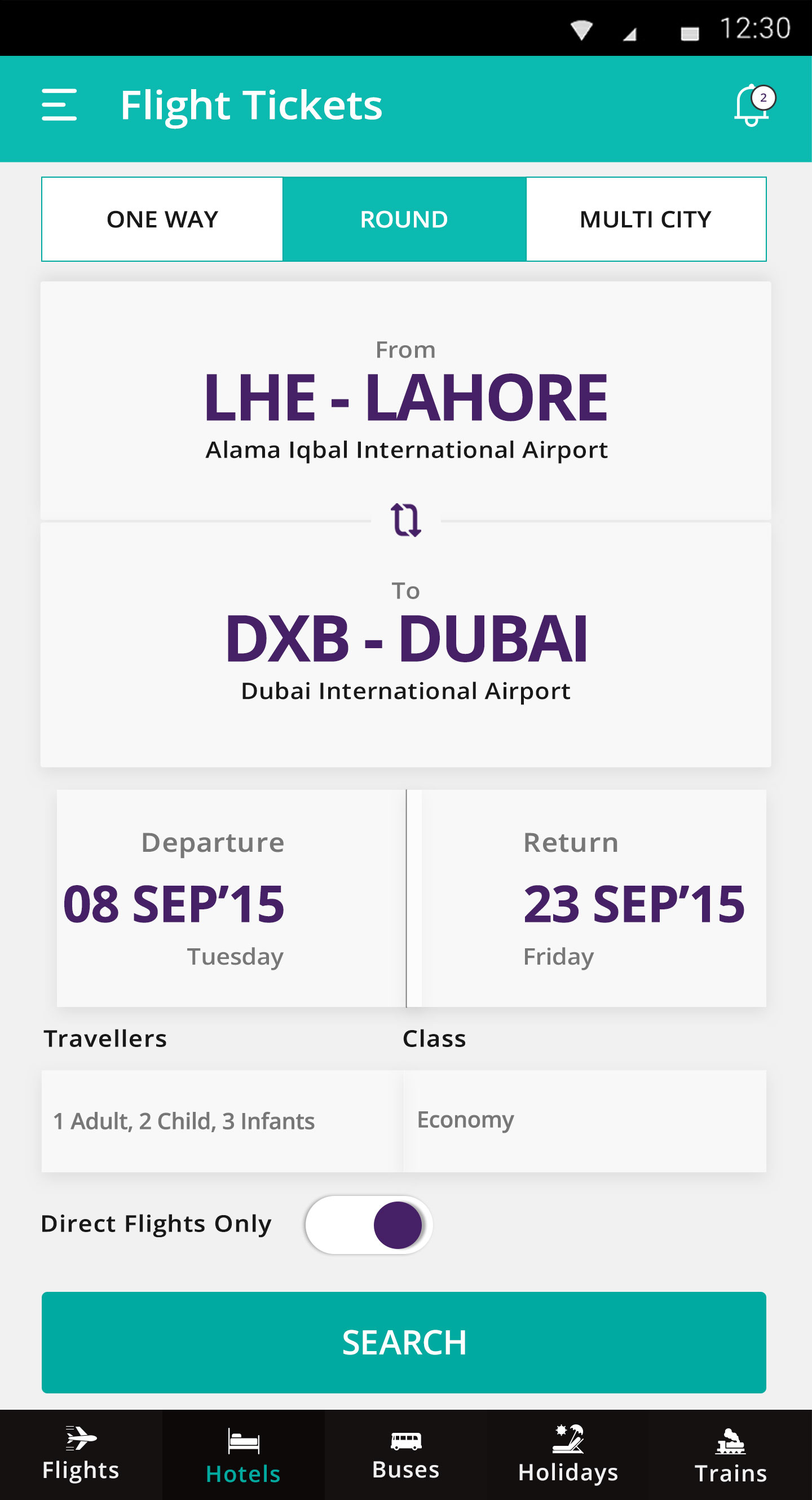Select the Round trip tab

[x=404, y=219]
